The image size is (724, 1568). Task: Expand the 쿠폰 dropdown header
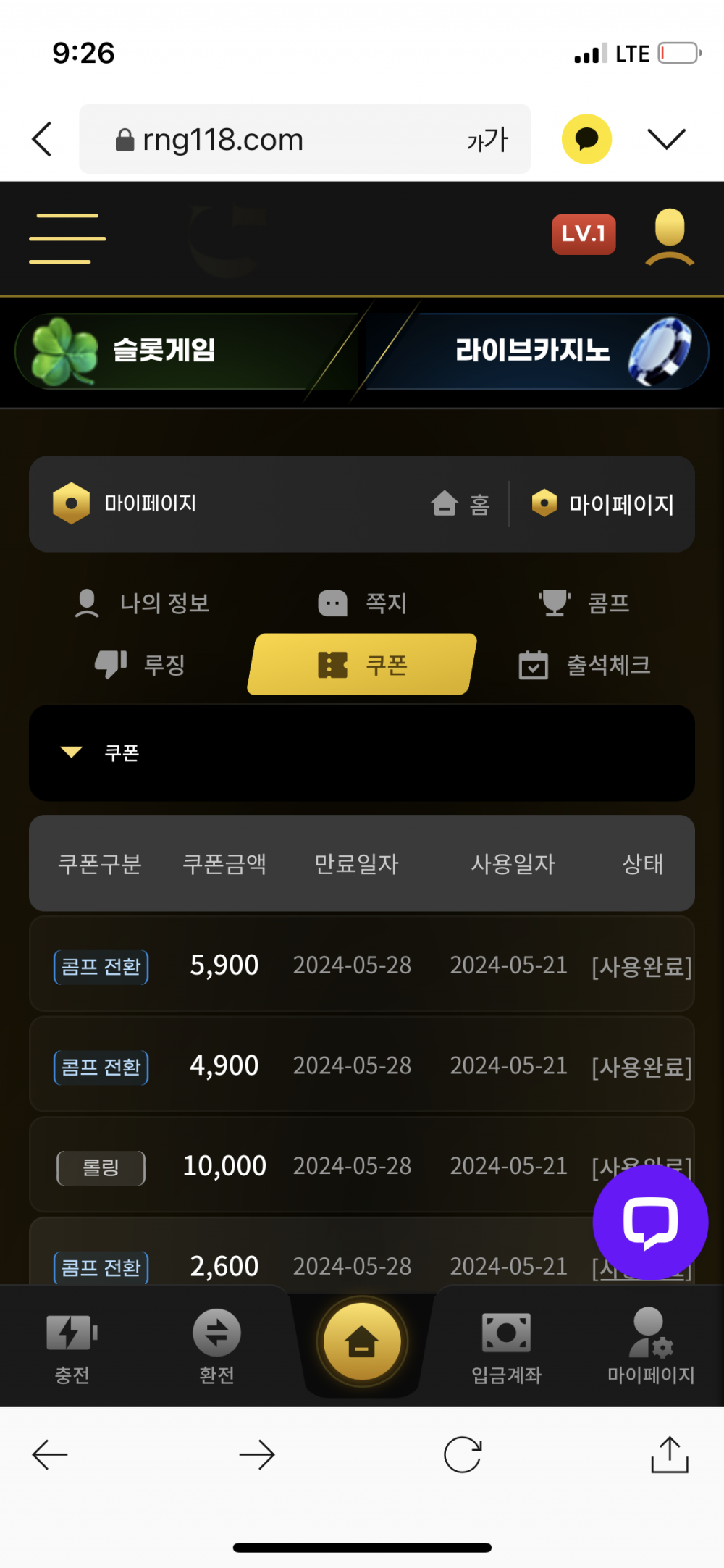click(x=101, y=752)
